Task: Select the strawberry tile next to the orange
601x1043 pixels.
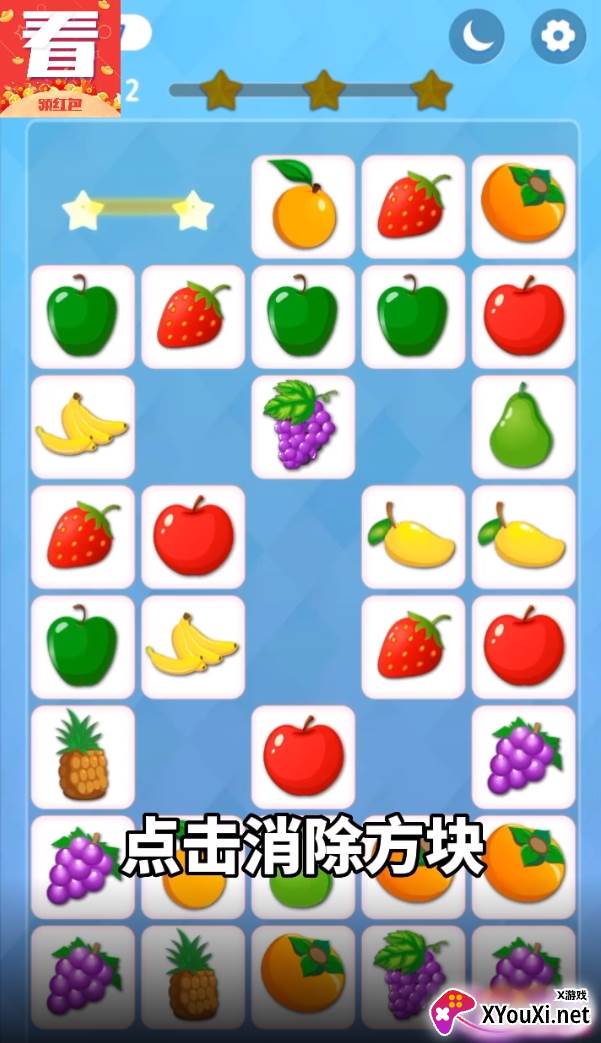Action: click(413, 207)
